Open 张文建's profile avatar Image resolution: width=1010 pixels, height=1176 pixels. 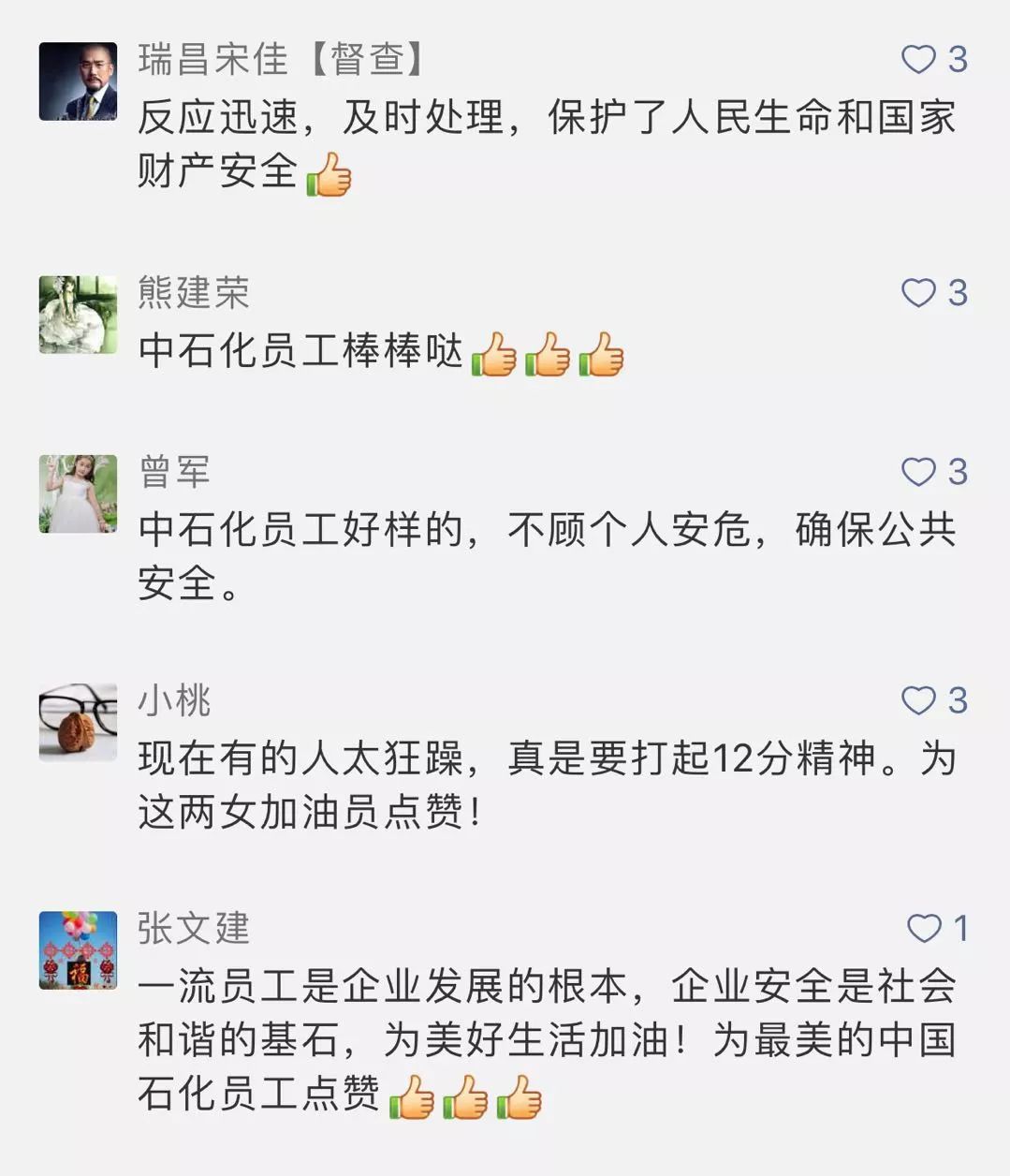78,950
